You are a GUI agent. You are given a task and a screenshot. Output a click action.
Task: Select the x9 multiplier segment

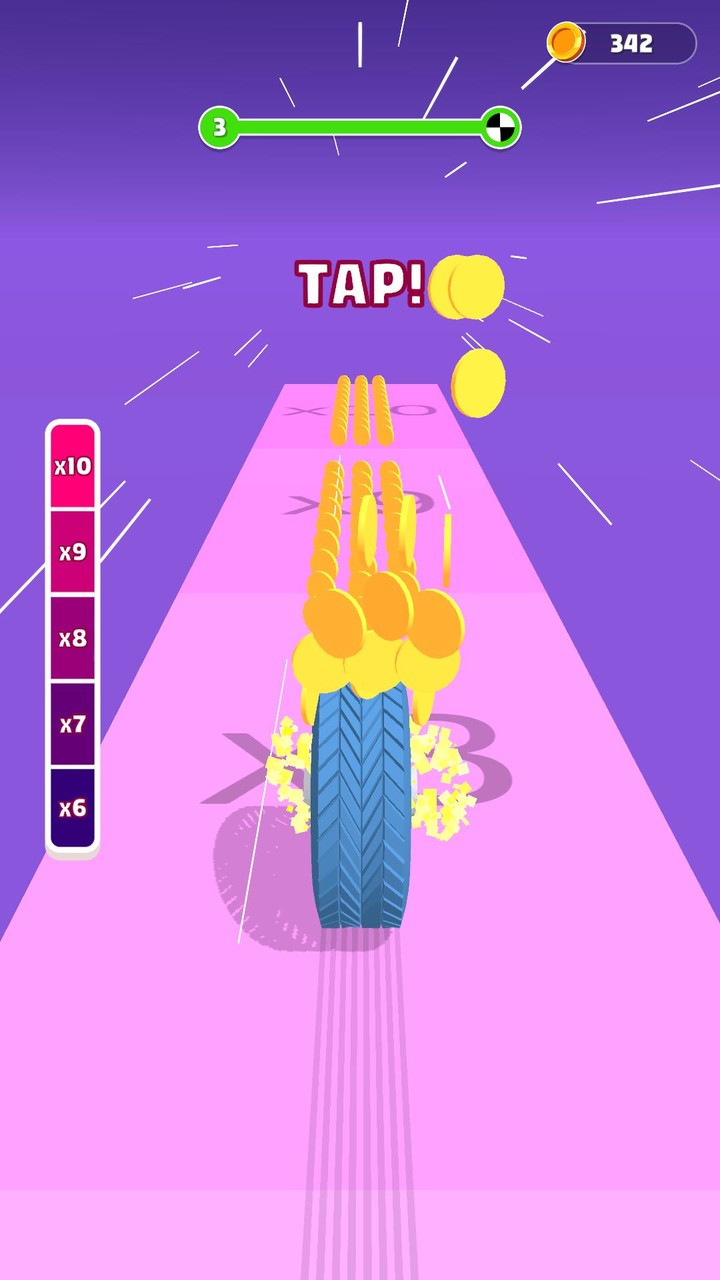pos(71,552)
